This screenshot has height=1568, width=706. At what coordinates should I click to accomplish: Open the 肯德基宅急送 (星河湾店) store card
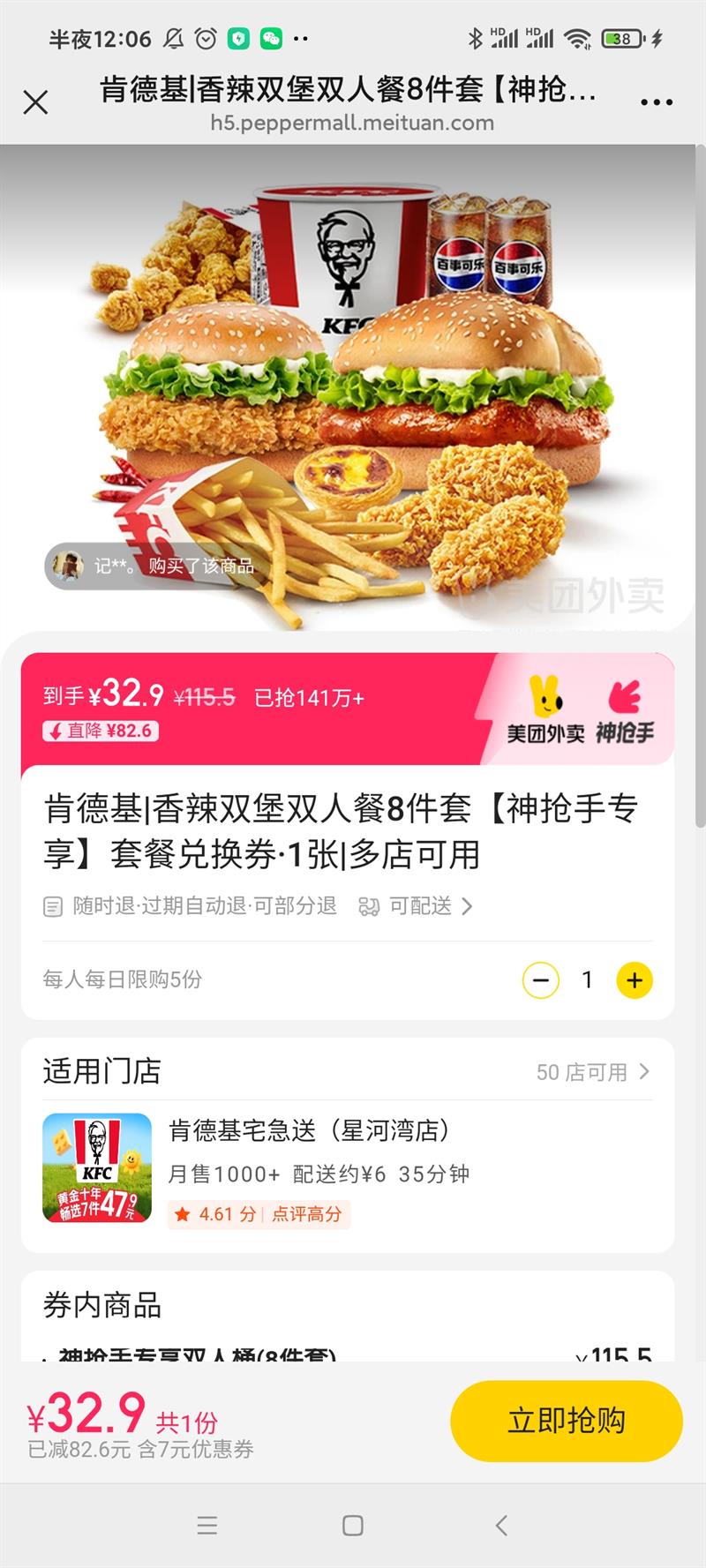click(348, 1170)
